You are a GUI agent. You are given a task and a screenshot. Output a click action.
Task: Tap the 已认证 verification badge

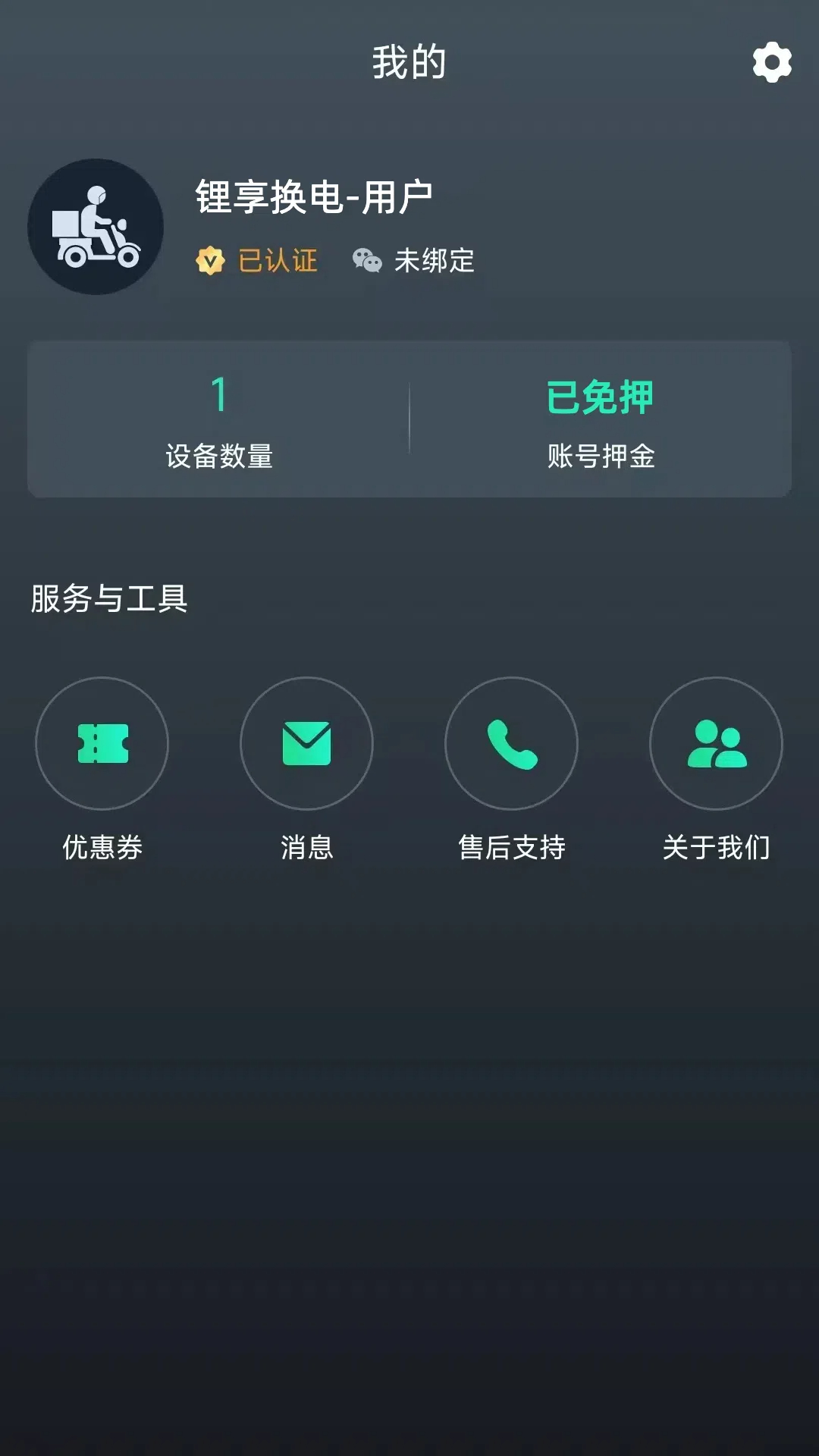tap(258, 261)
